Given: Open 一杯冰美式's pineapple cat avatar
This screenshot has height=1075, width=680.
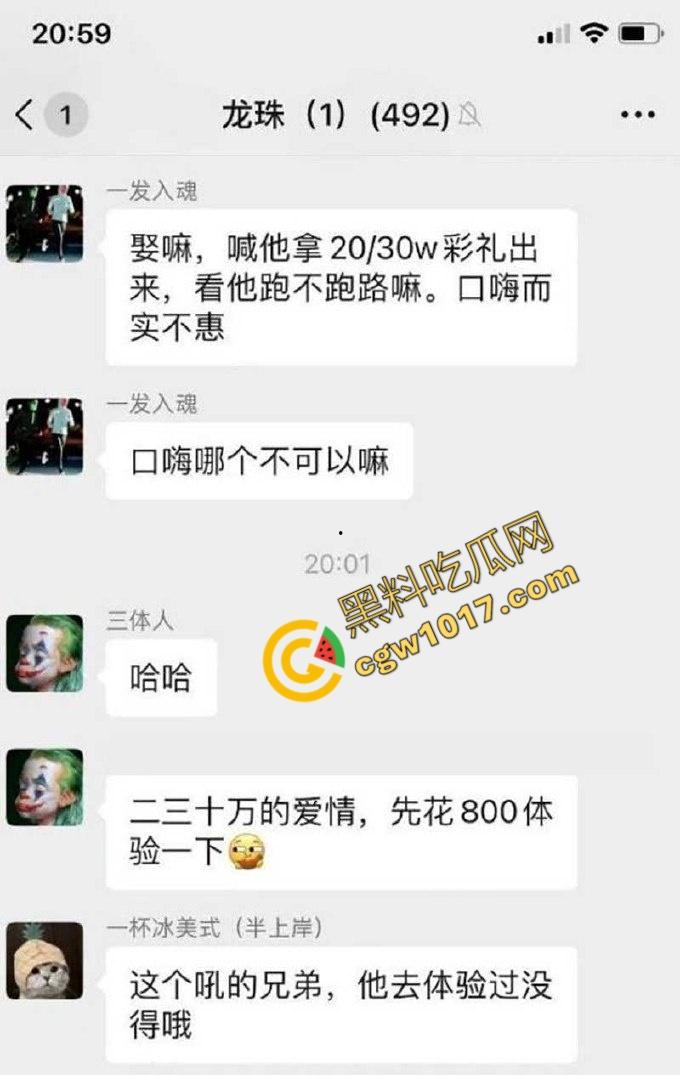Looking at the screenshot, I should pyautogui.click(x=44, y=960).
